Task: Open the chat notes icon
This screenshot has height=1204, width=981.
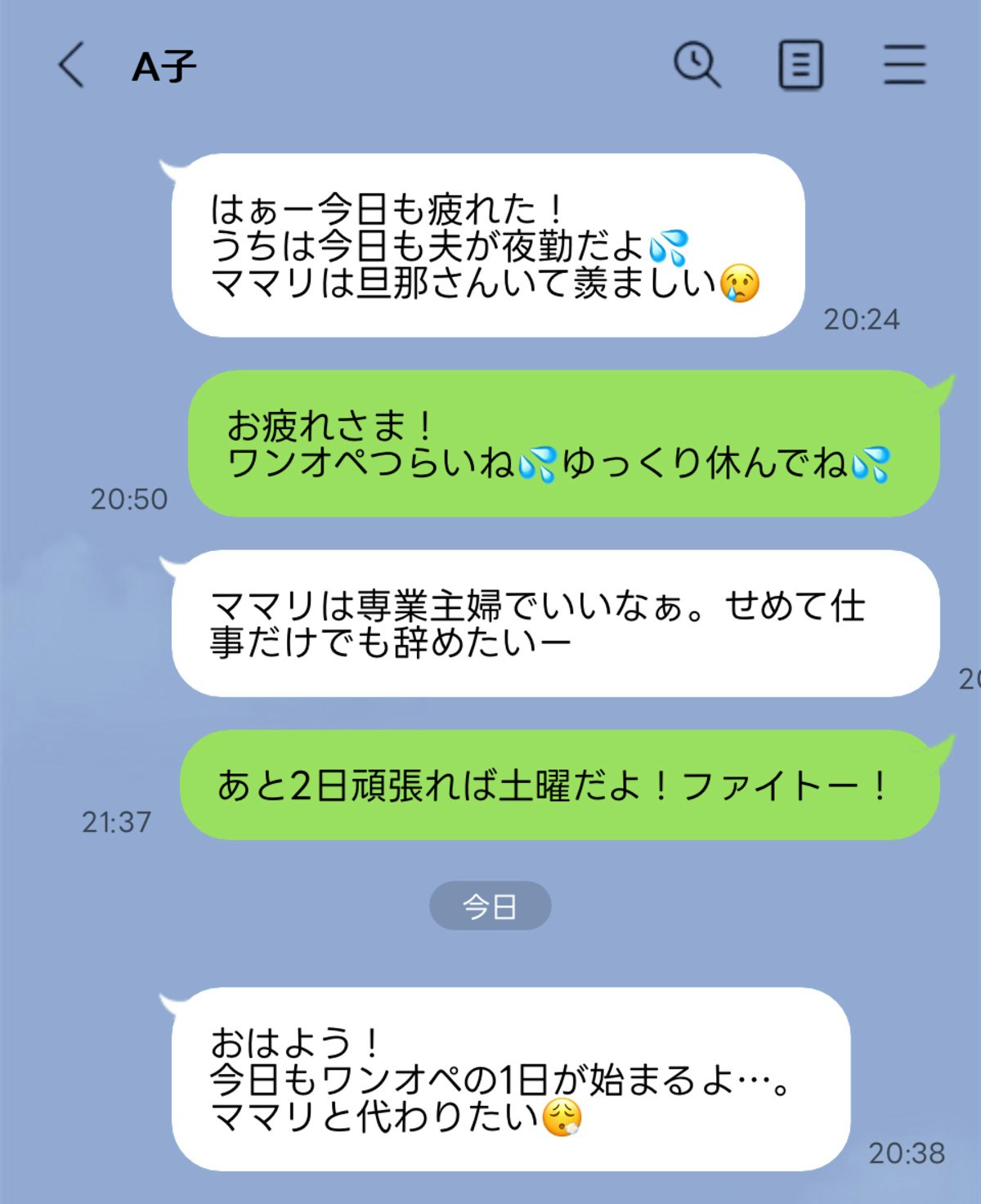Action: pos(800,65)
